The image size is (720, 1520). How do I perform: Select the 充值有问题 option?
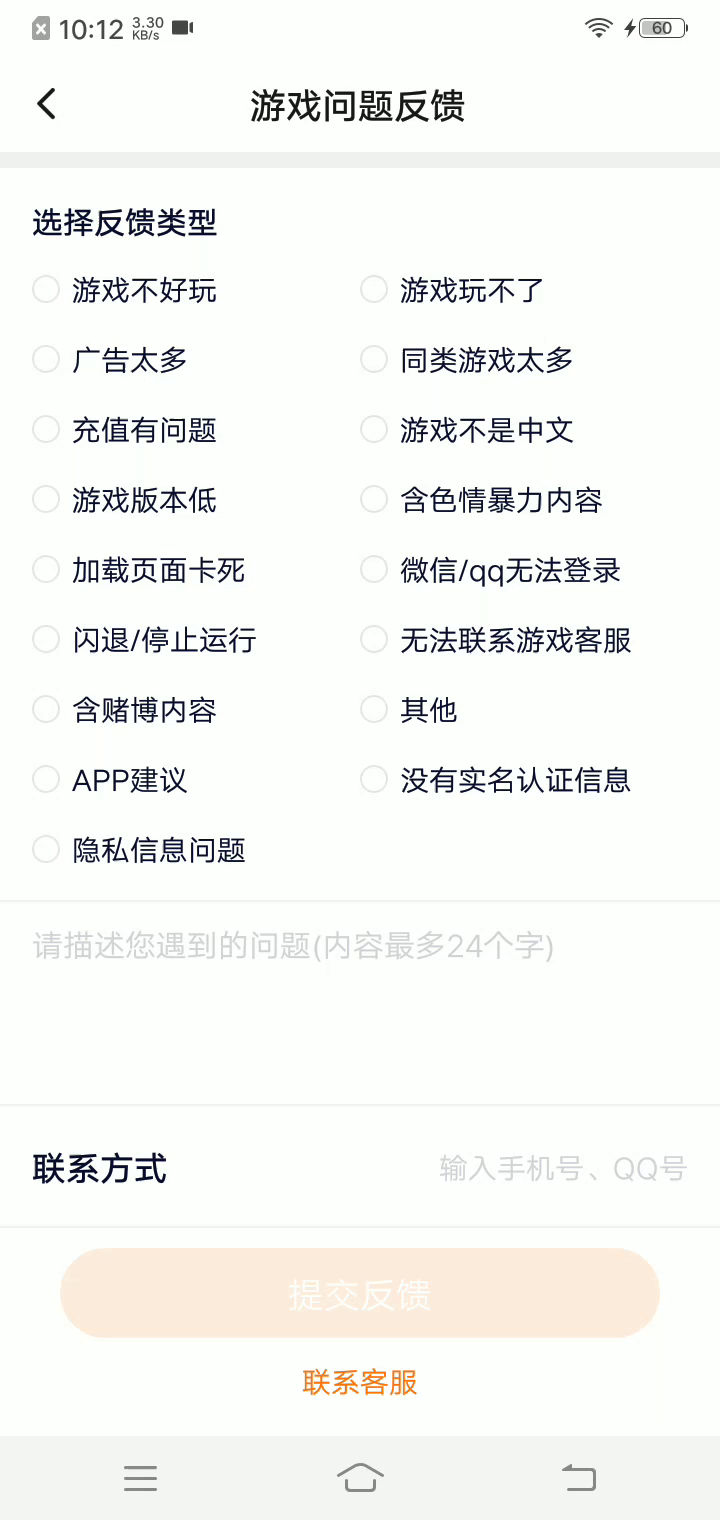point(46,430)
